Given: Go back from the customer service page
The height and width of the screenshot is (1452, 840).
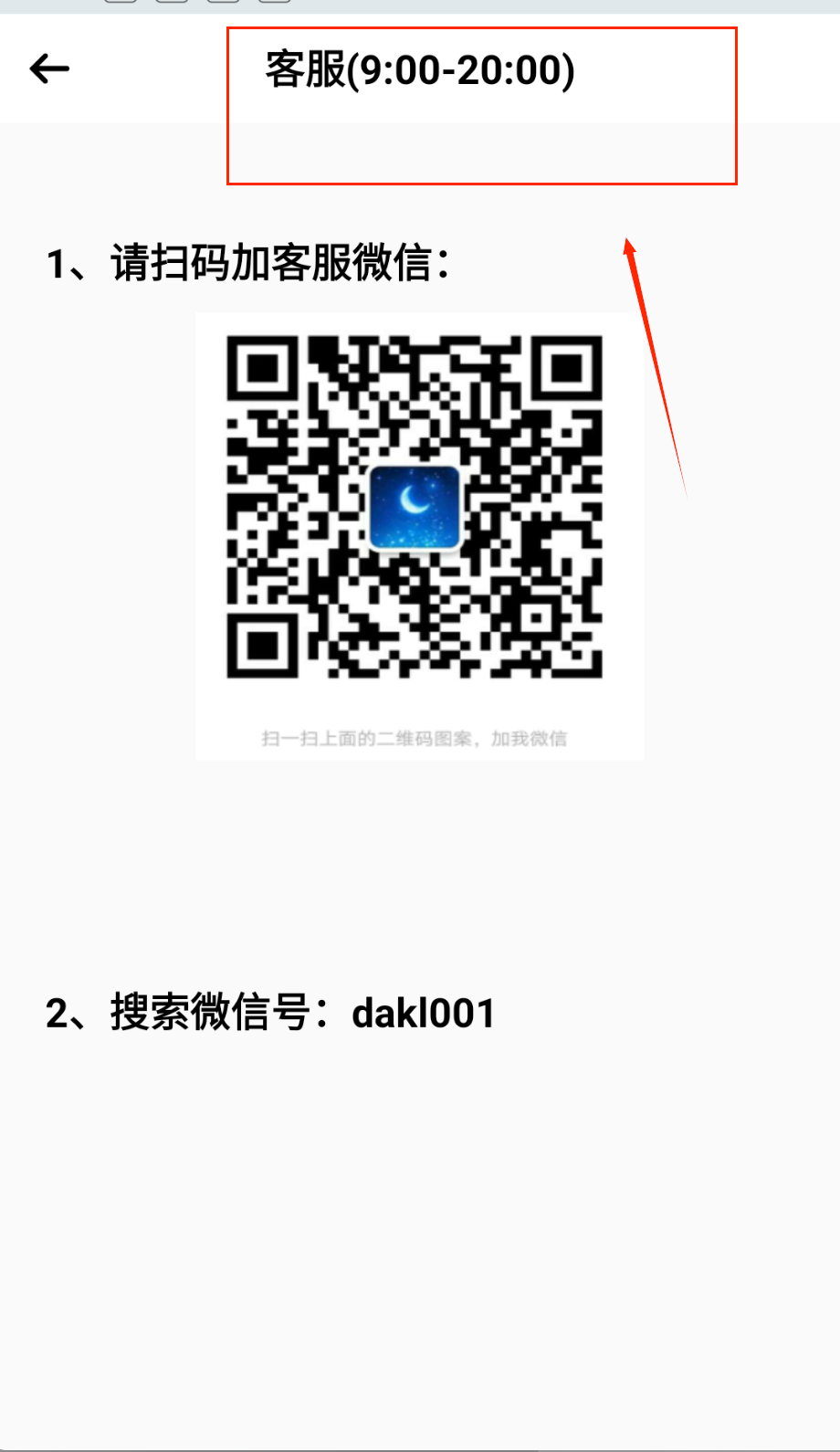Looking at the screenshot, I should pos(49,68).
